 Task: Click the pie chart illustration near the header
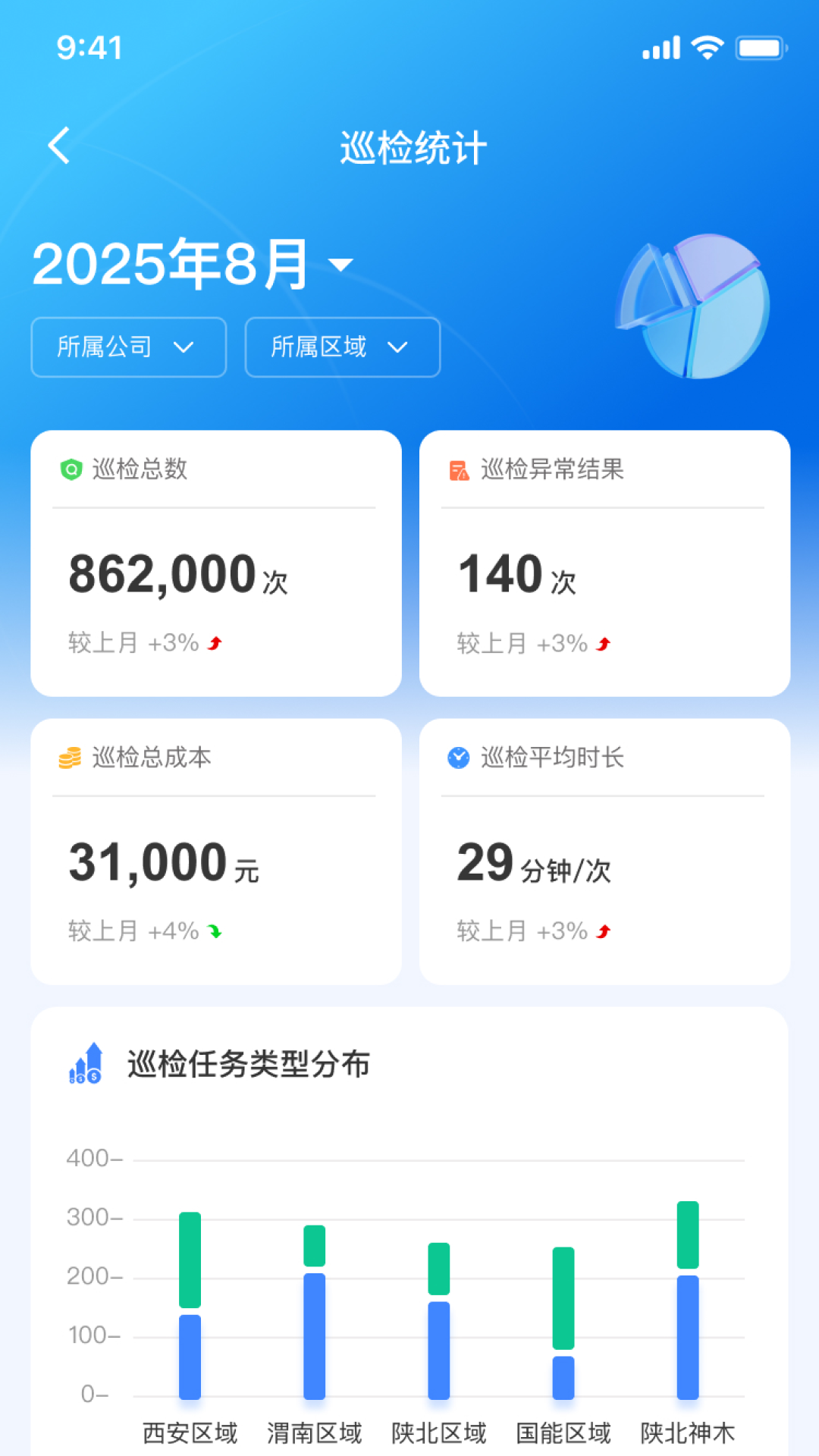point(692,306)
